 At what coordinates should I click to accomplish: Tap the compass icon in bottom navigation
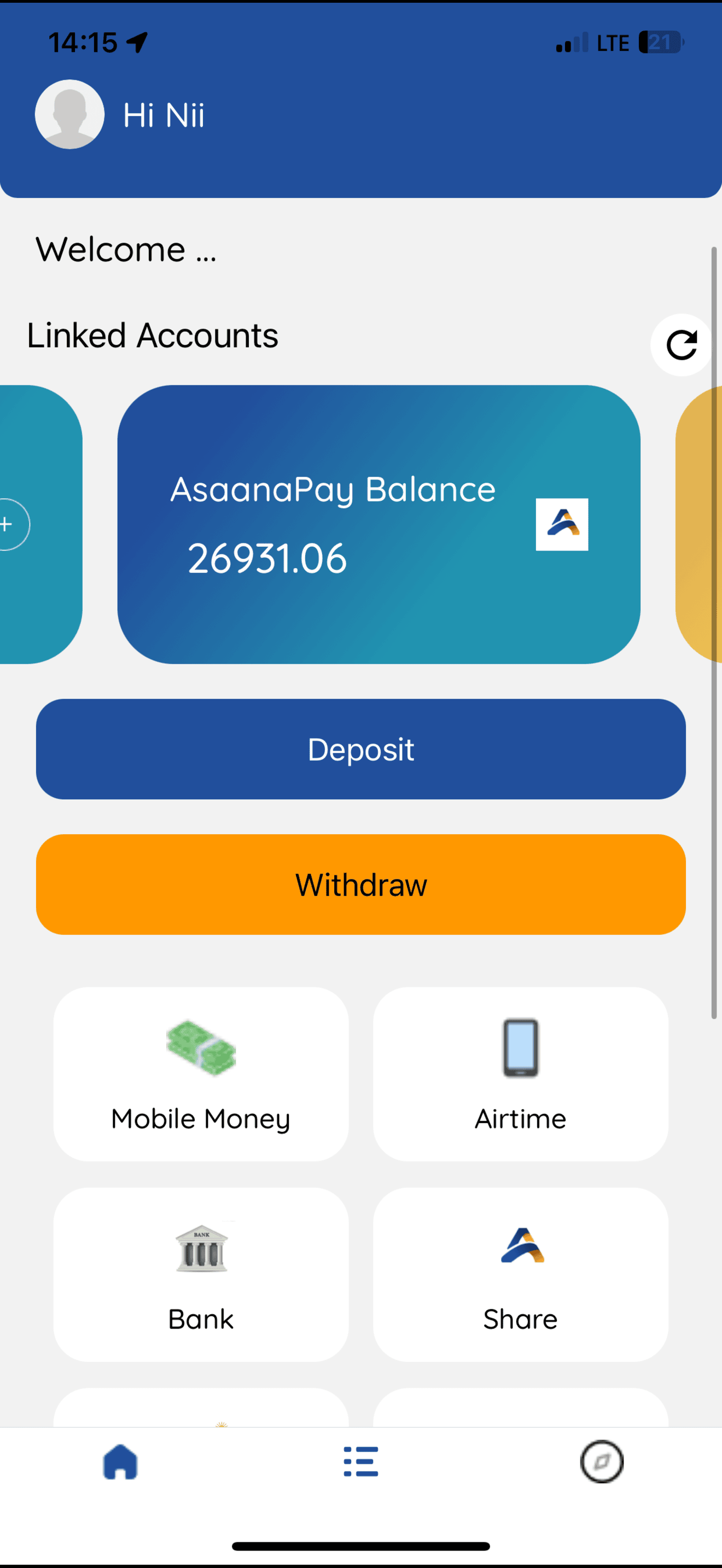[602, 1461]
